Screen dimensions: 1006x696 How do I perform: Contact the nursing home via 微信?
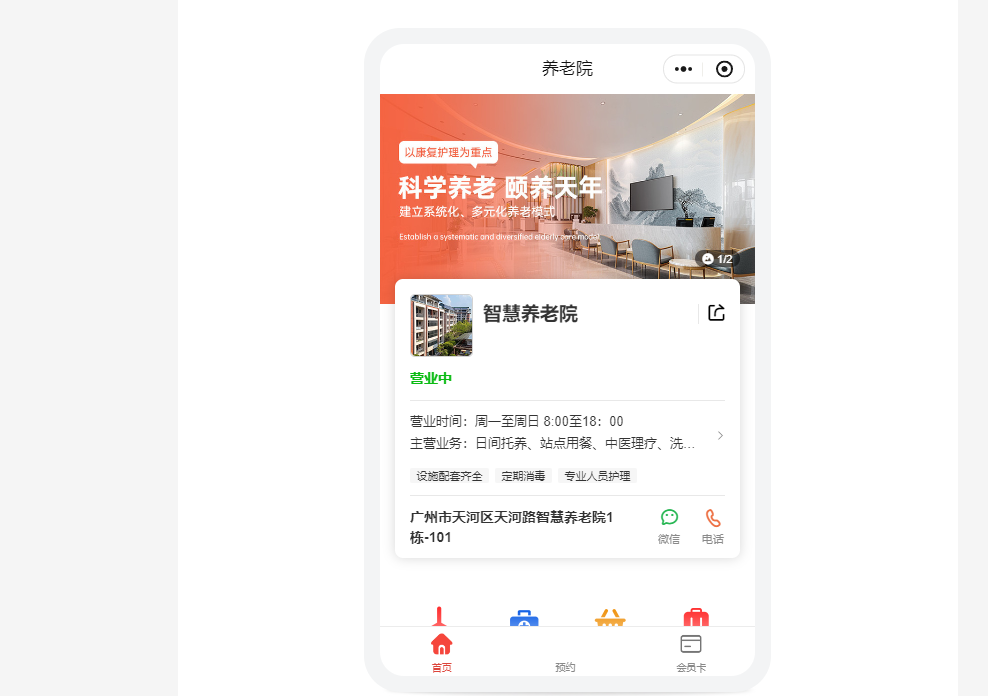(x=669, y=525)
